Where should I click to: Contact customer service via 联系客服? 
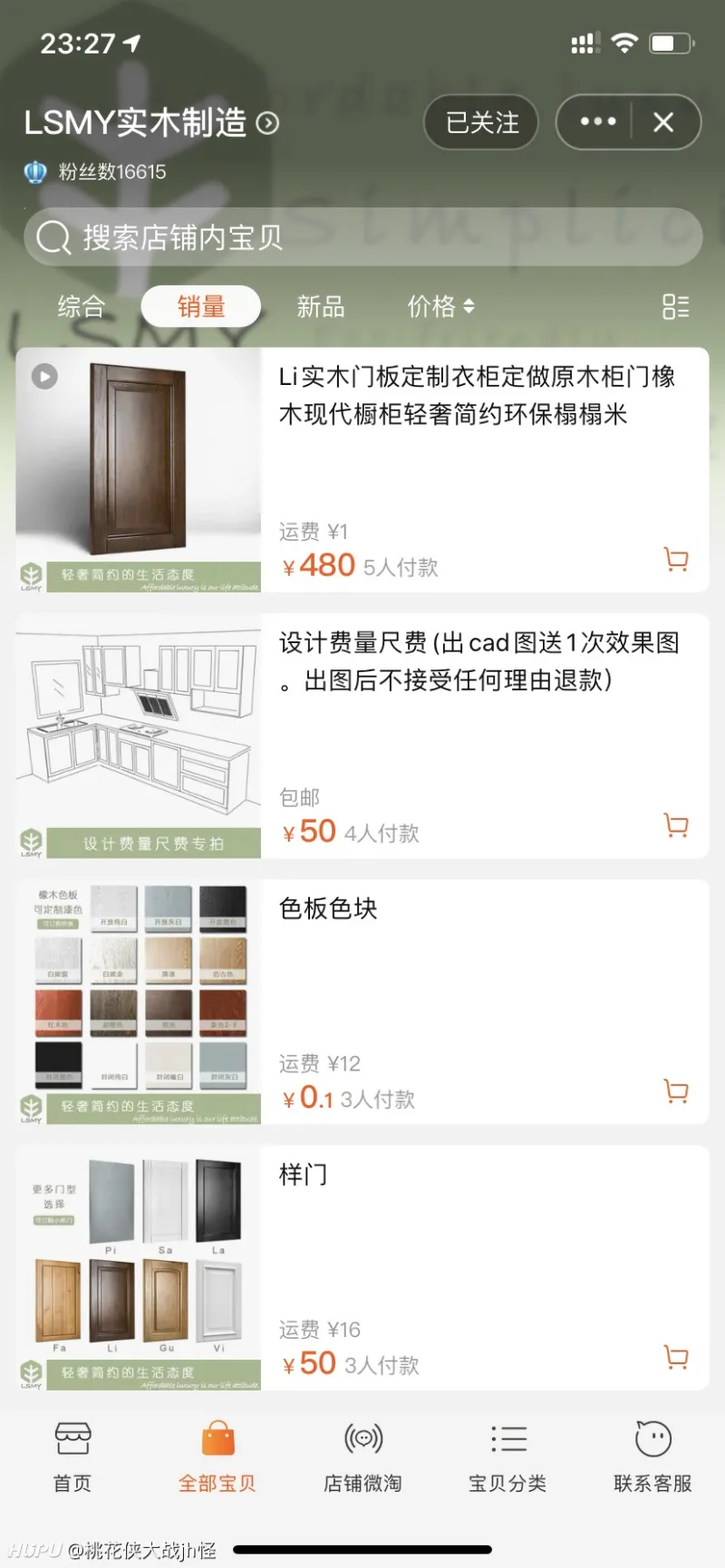pyautogui.click(x=652, y=1457)
